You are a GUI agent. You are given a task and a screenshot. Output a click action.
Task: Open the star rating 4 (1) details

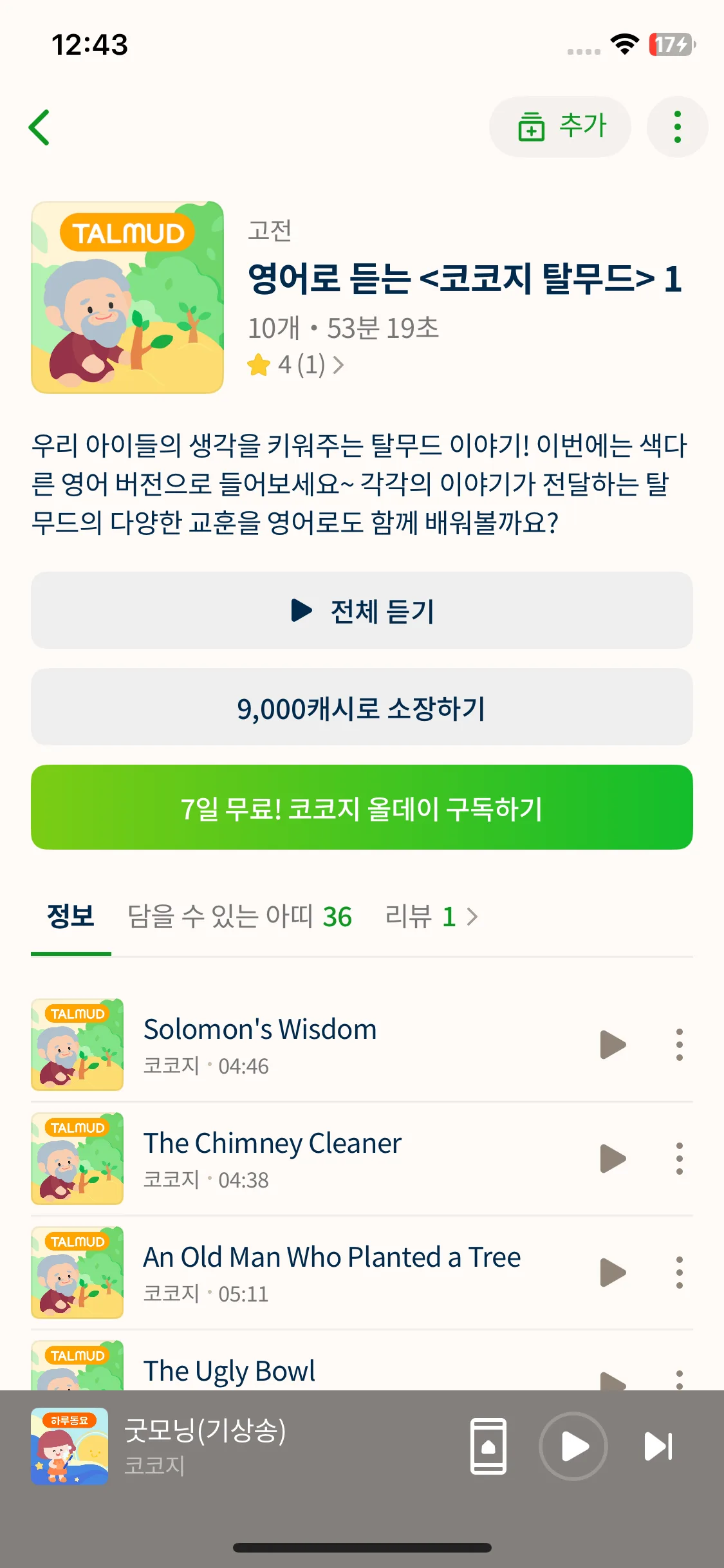[x=296, y=365]
